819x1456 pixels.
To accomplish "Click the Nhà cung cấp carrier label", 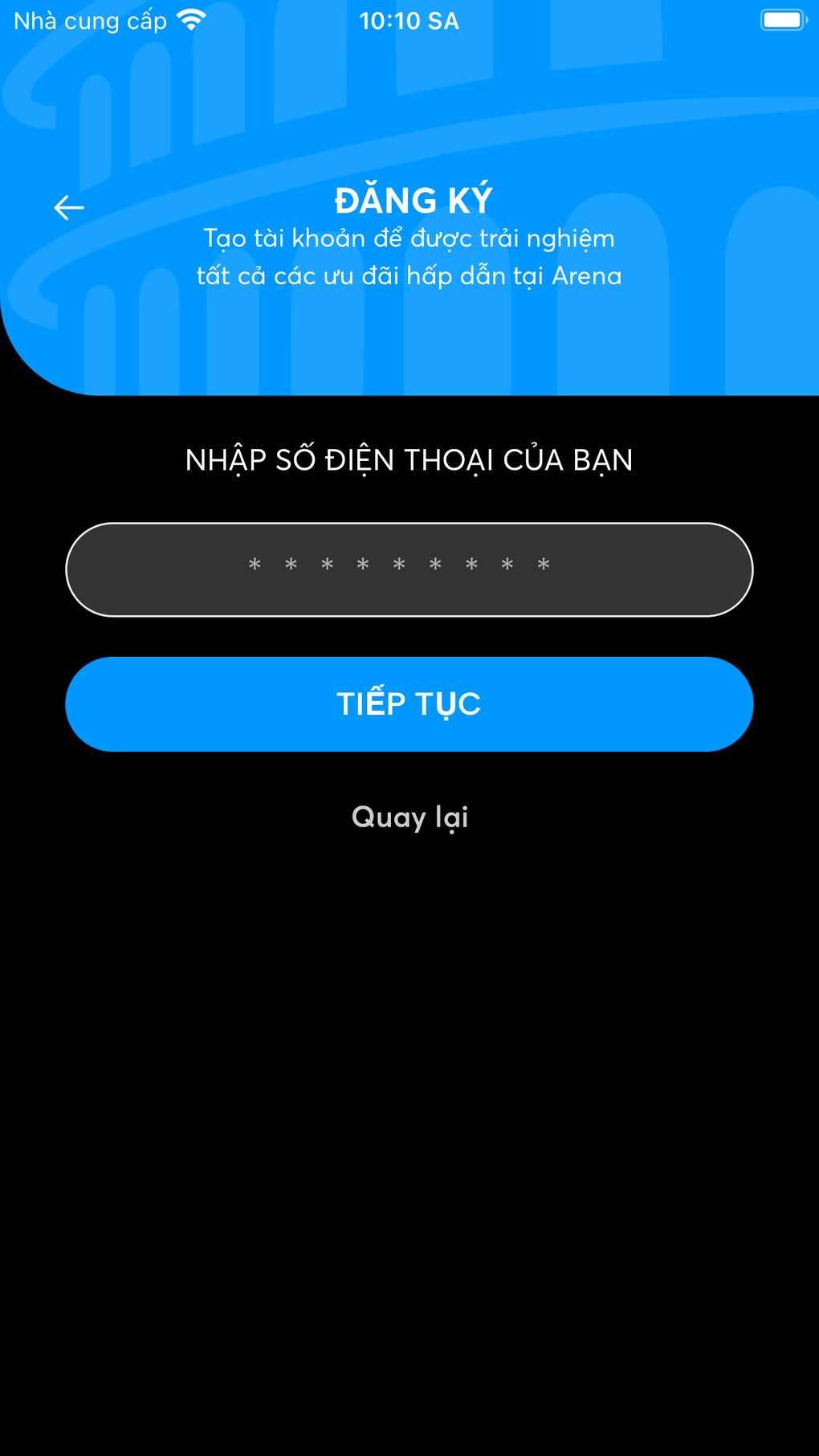I will click(88, 20).
